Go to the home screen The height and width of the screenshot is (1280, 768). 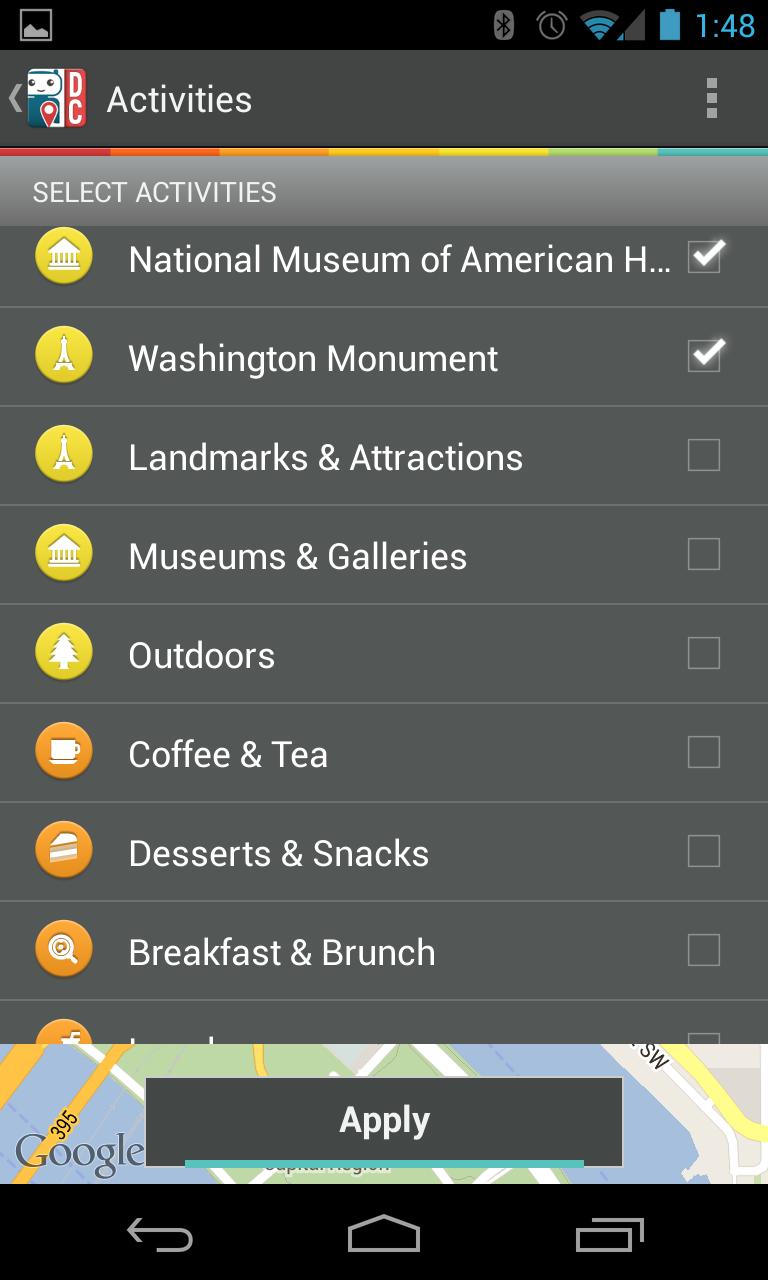click(x=384, y=1236)
